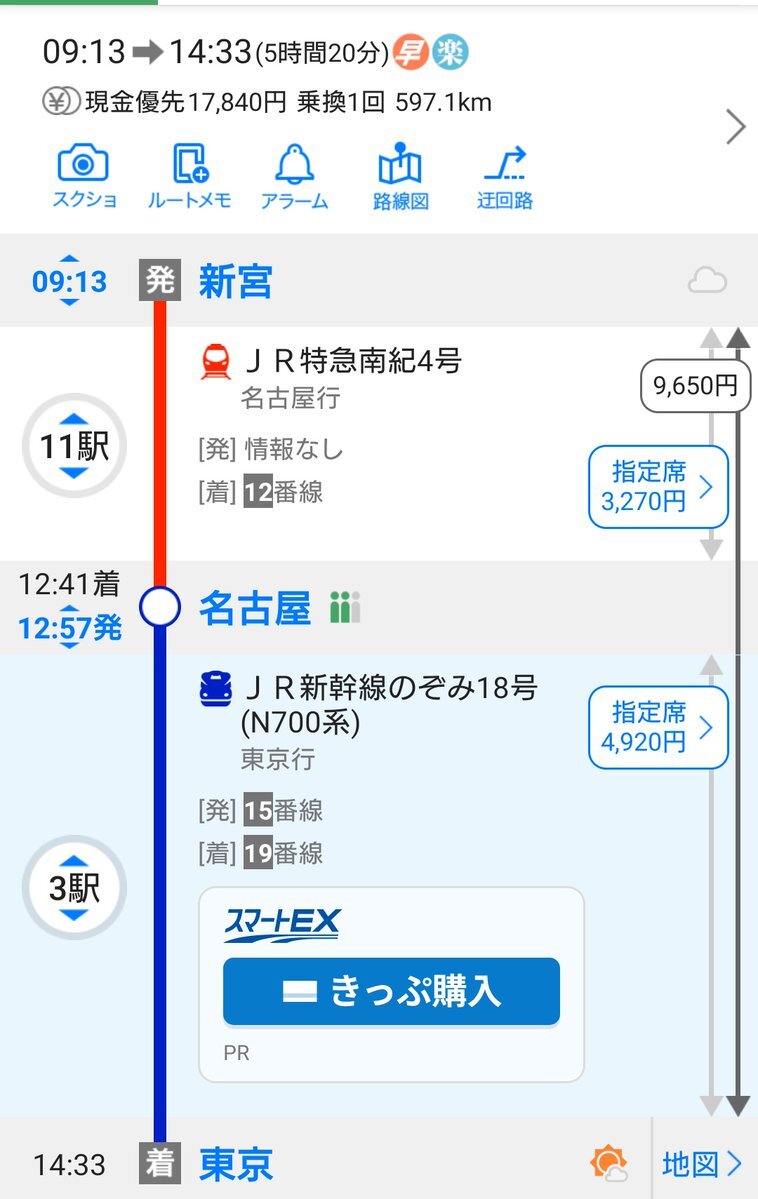The image size is (758, 1199).
Task: Change the 09:13 departure train time
Action: coord(69,282)
